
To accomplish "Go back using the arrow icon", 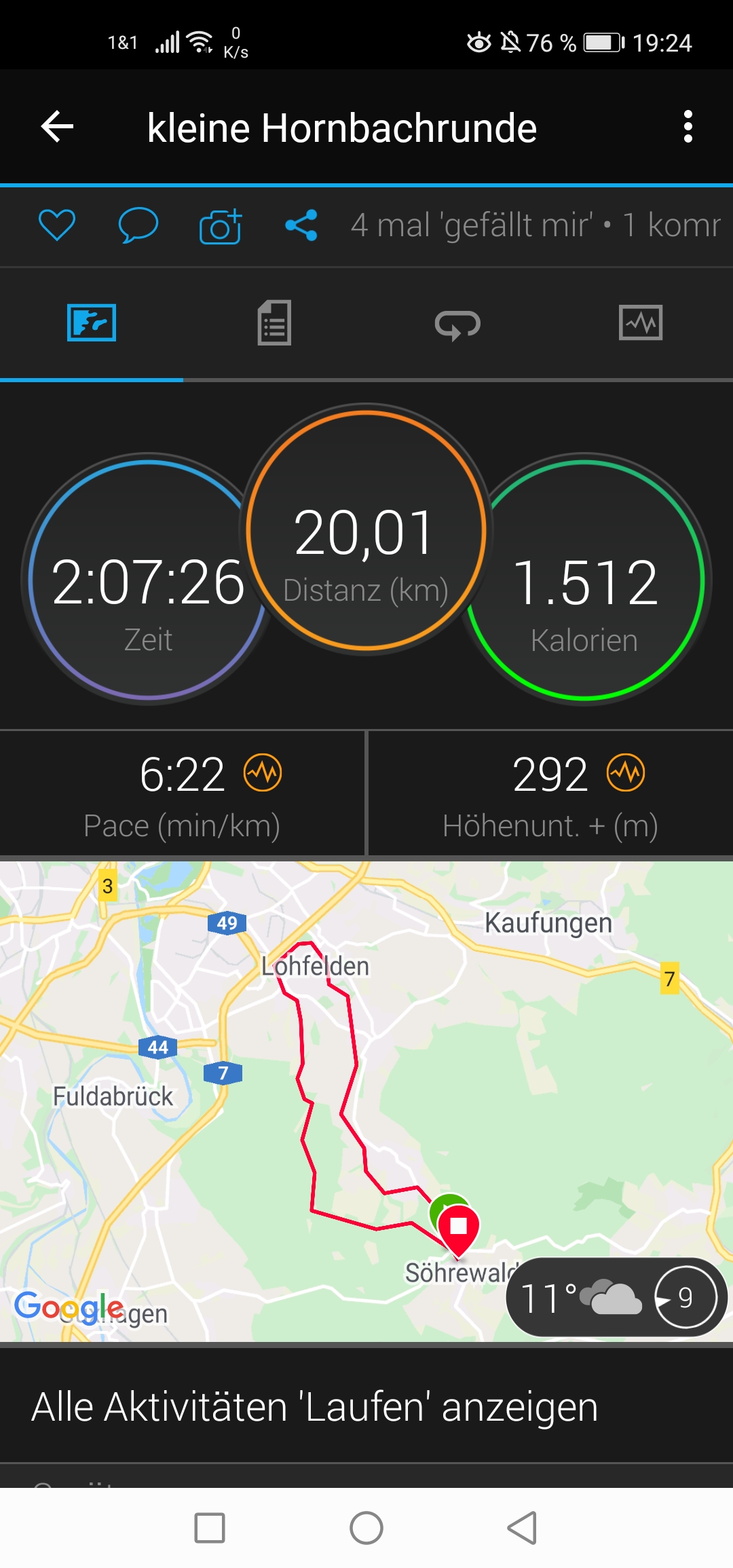I will pyautogui.click(x=57, y=127).
